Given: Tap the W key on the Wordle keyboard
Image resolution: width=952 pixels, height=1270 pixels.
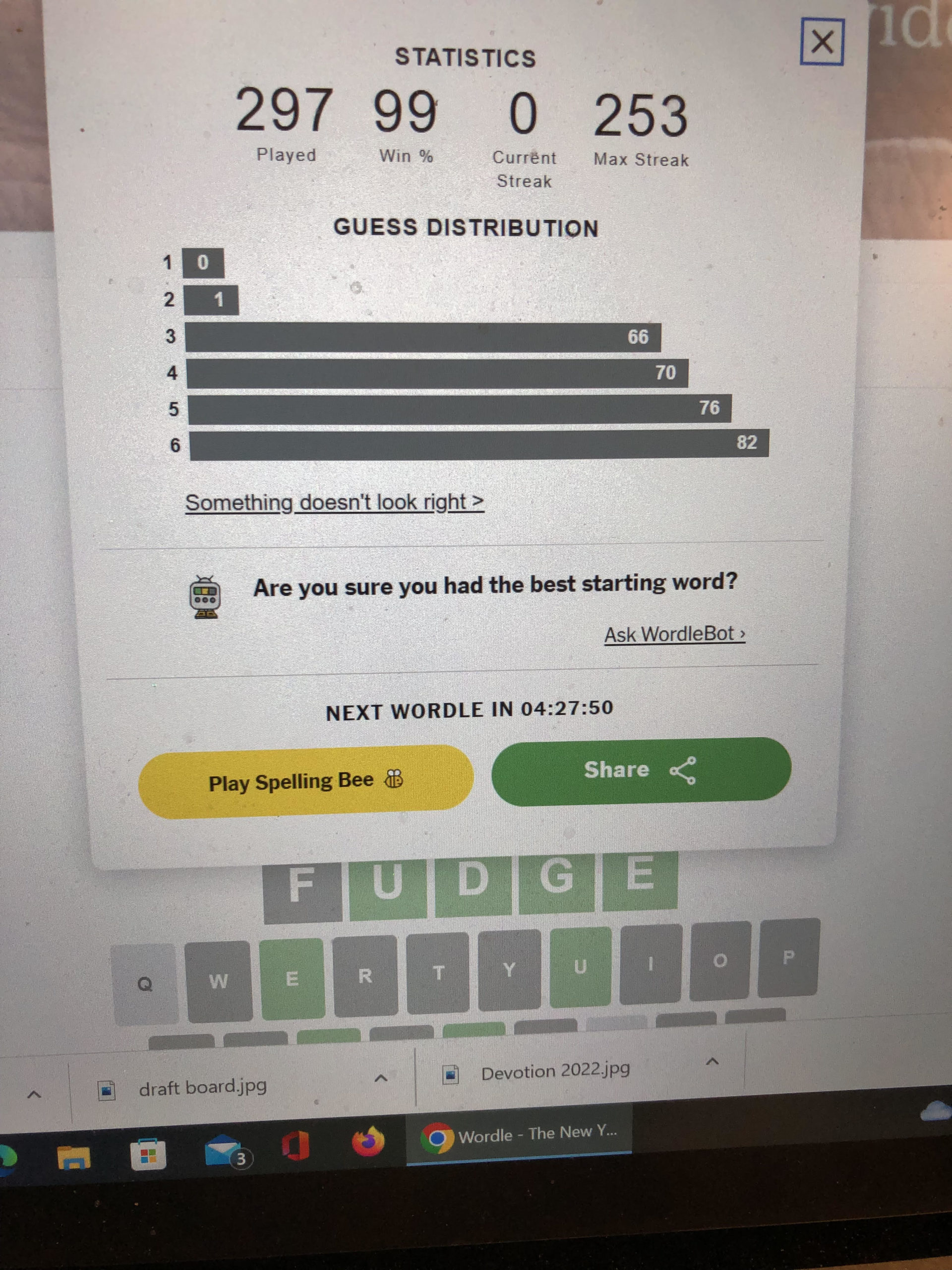Looking at the screenshot, I should 219,981.
